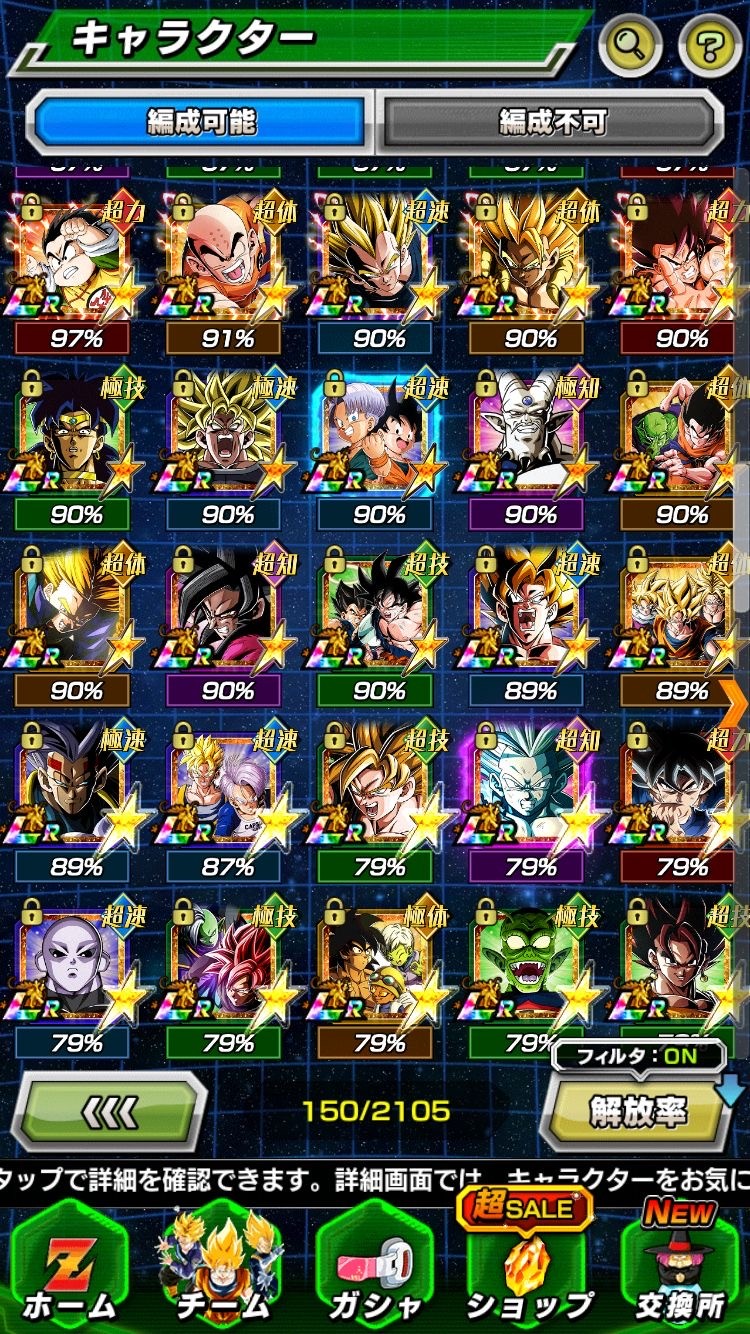Image resolution: width=750 pixels, height=1334 pixels.
Task: Open the フィルタ ON filter label
Action: coord(638,1055)
